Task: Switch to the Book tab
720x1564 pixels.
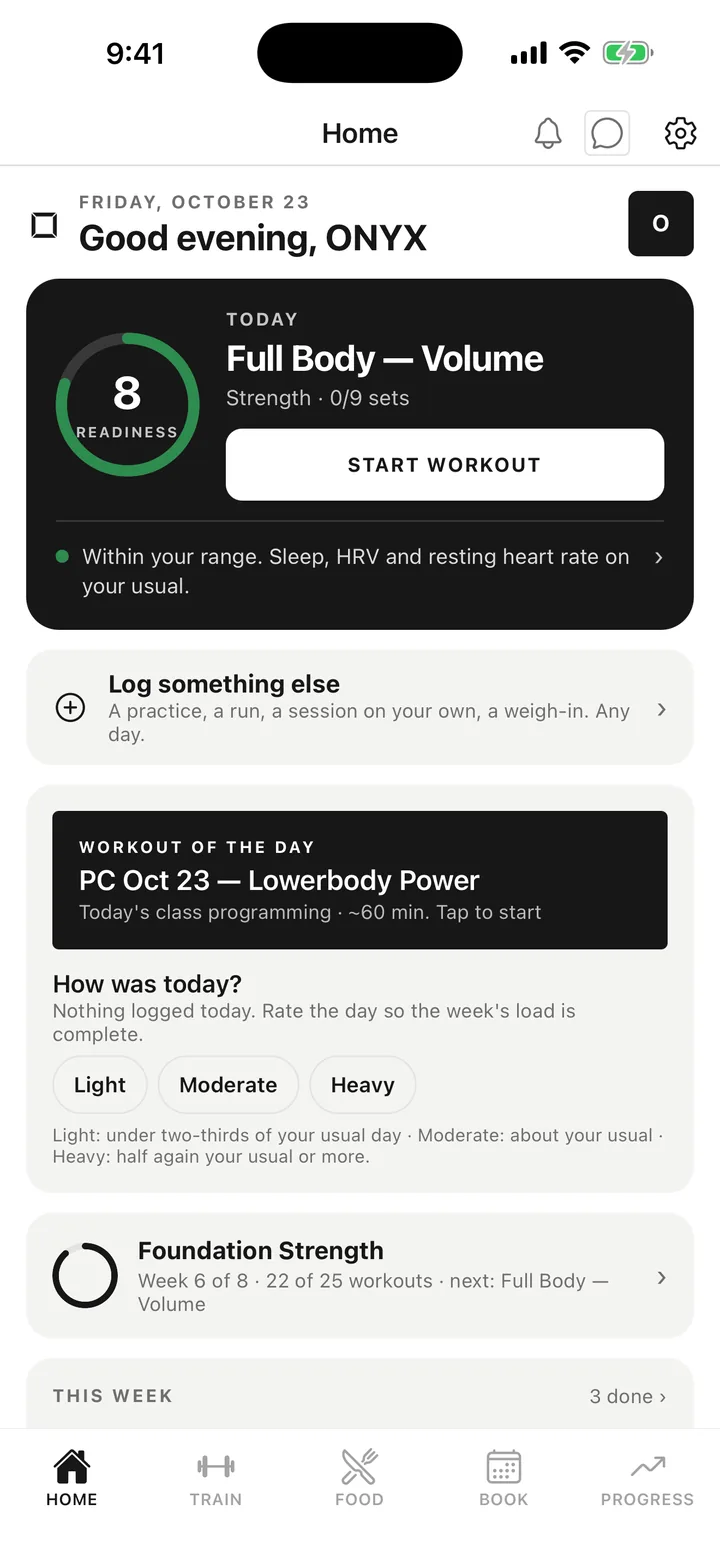Action: (504, 1479)
